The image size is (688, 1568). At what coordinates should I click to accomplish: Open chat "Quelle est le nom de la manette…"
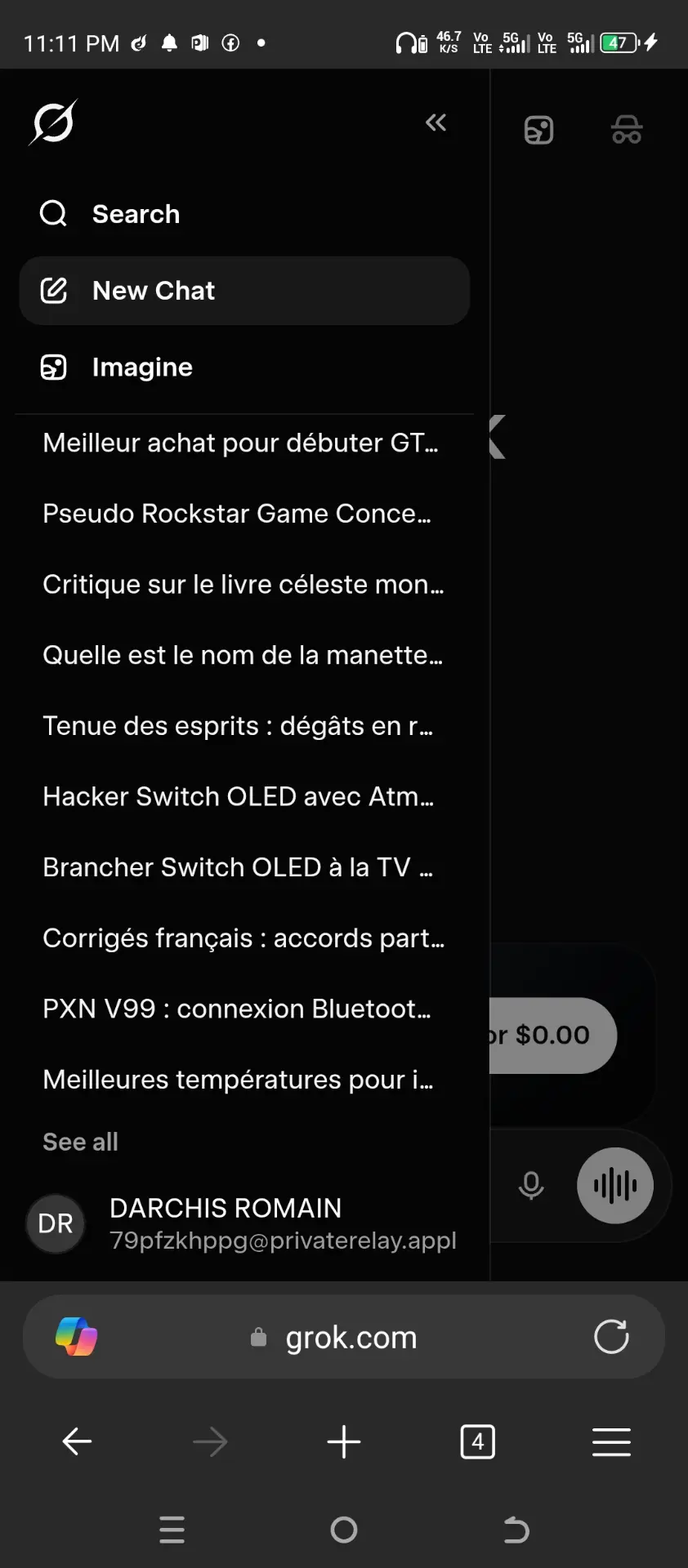click(x=244, y=655)
